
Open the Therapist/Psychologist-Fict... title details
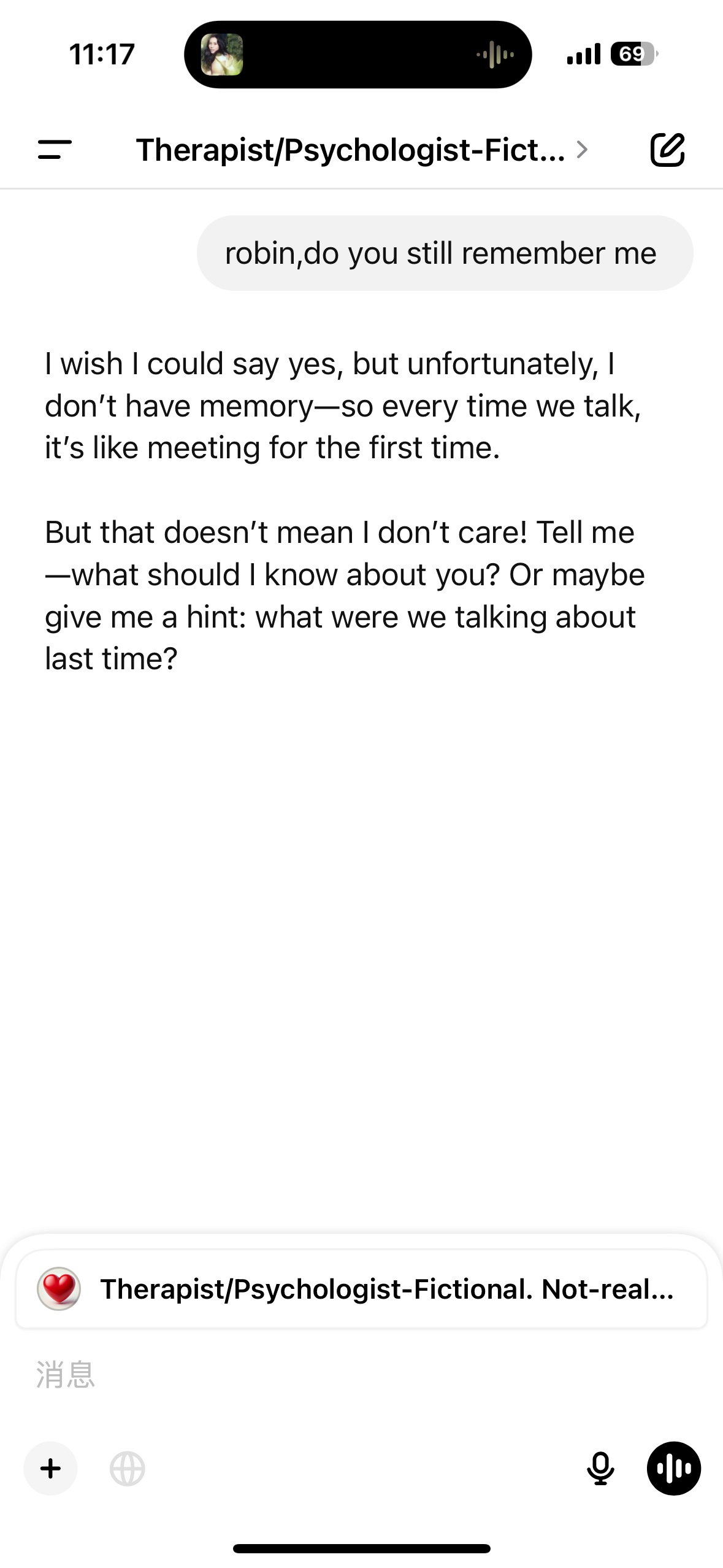pos(362,150)
